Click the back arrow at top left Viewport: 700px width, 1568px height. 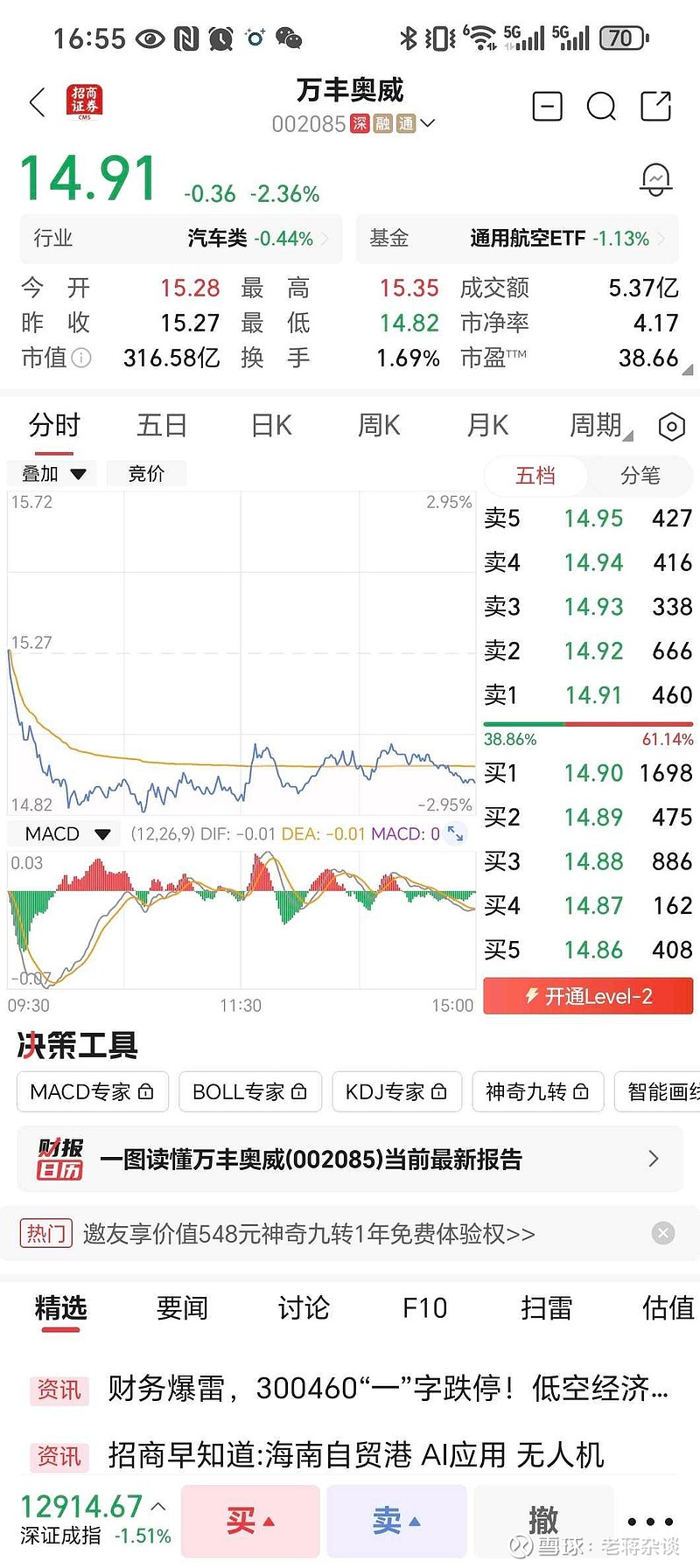[x=36, y=102]
